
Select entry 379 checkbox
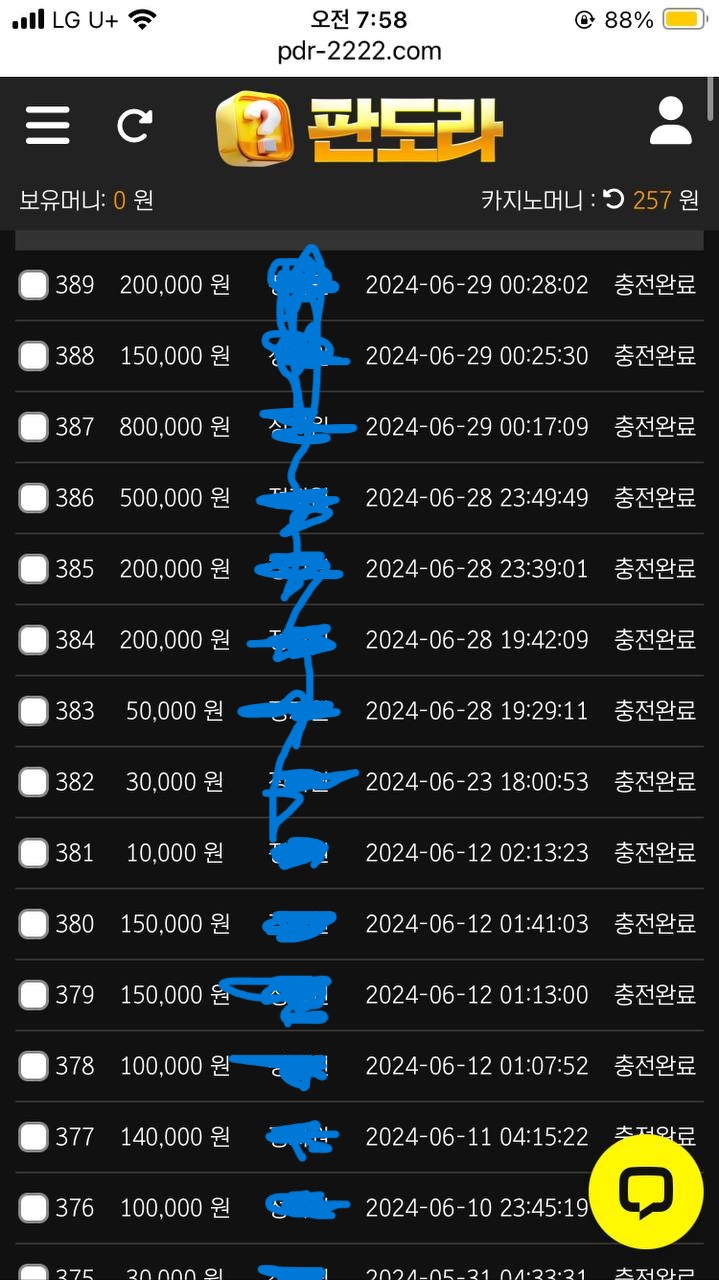point(33,995)
